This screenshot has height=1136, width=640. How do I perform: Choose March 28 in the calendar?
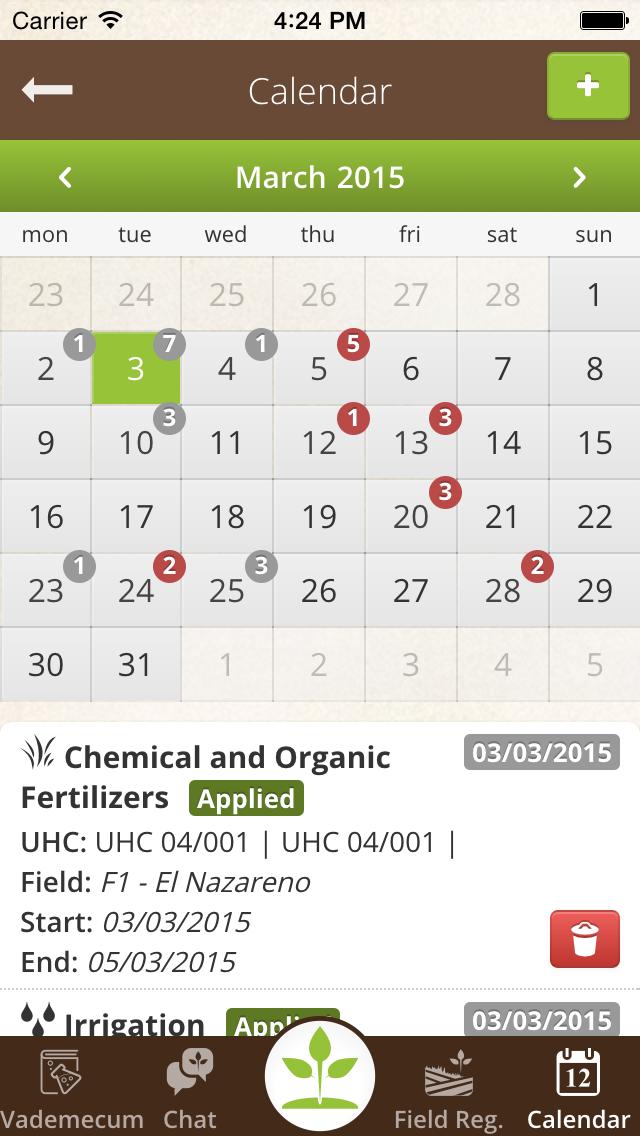tap(502, 591)
